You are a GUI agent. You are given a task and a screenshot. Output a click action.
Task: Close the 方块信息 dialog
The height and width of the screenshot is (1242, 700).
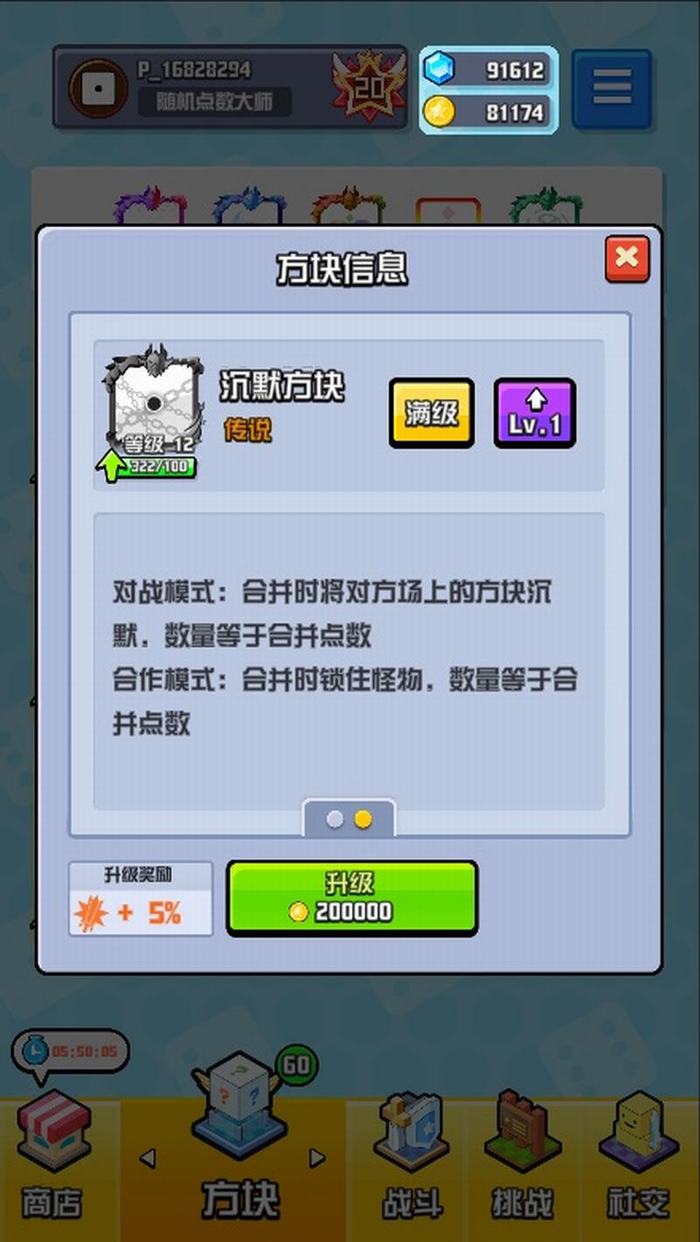tap(627, 259)
